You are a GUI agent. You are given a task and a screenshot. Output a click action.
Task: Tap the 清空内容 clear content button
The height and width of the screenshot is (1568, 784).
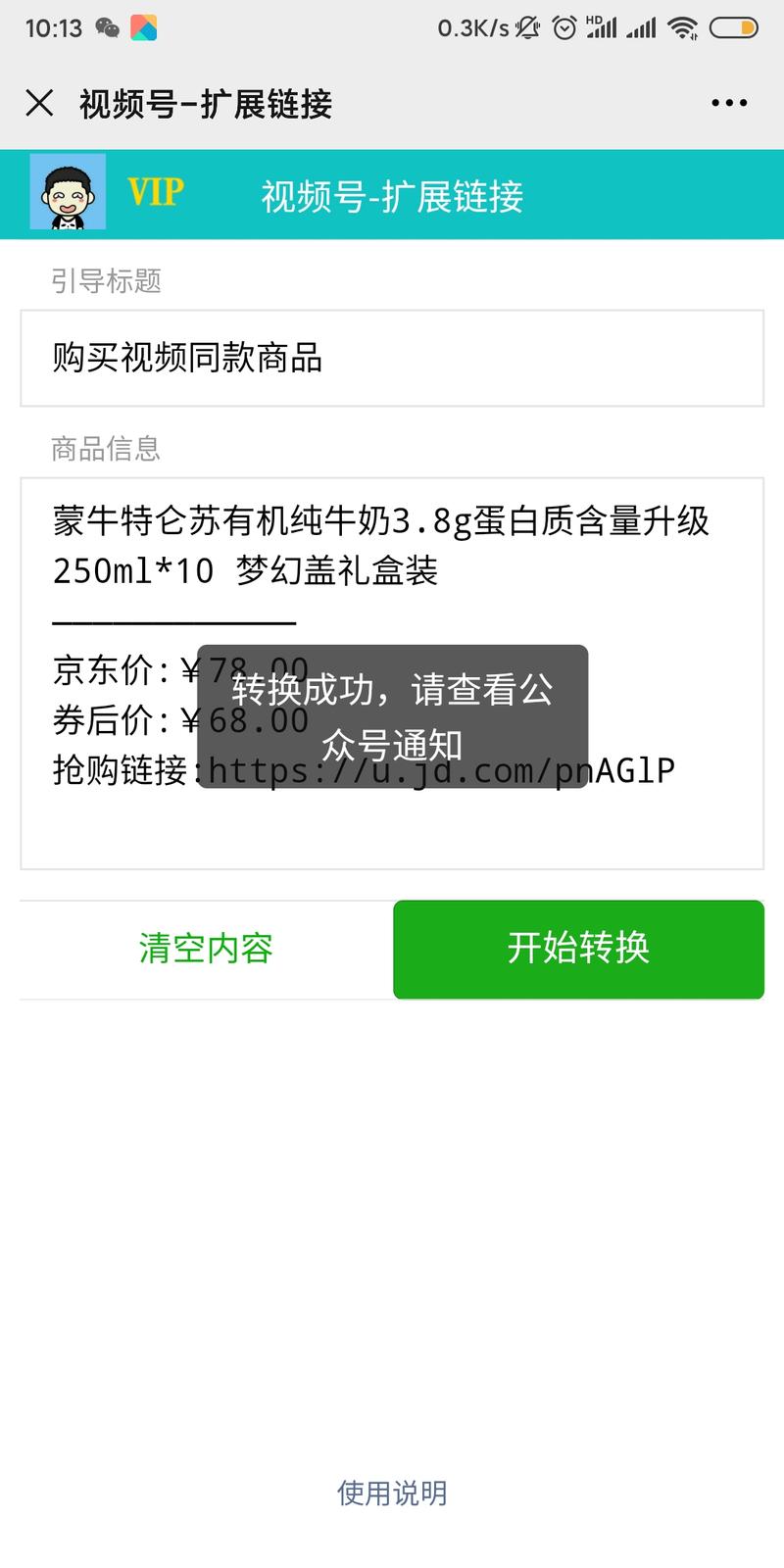pyautogui.click(x=205, y=949)
